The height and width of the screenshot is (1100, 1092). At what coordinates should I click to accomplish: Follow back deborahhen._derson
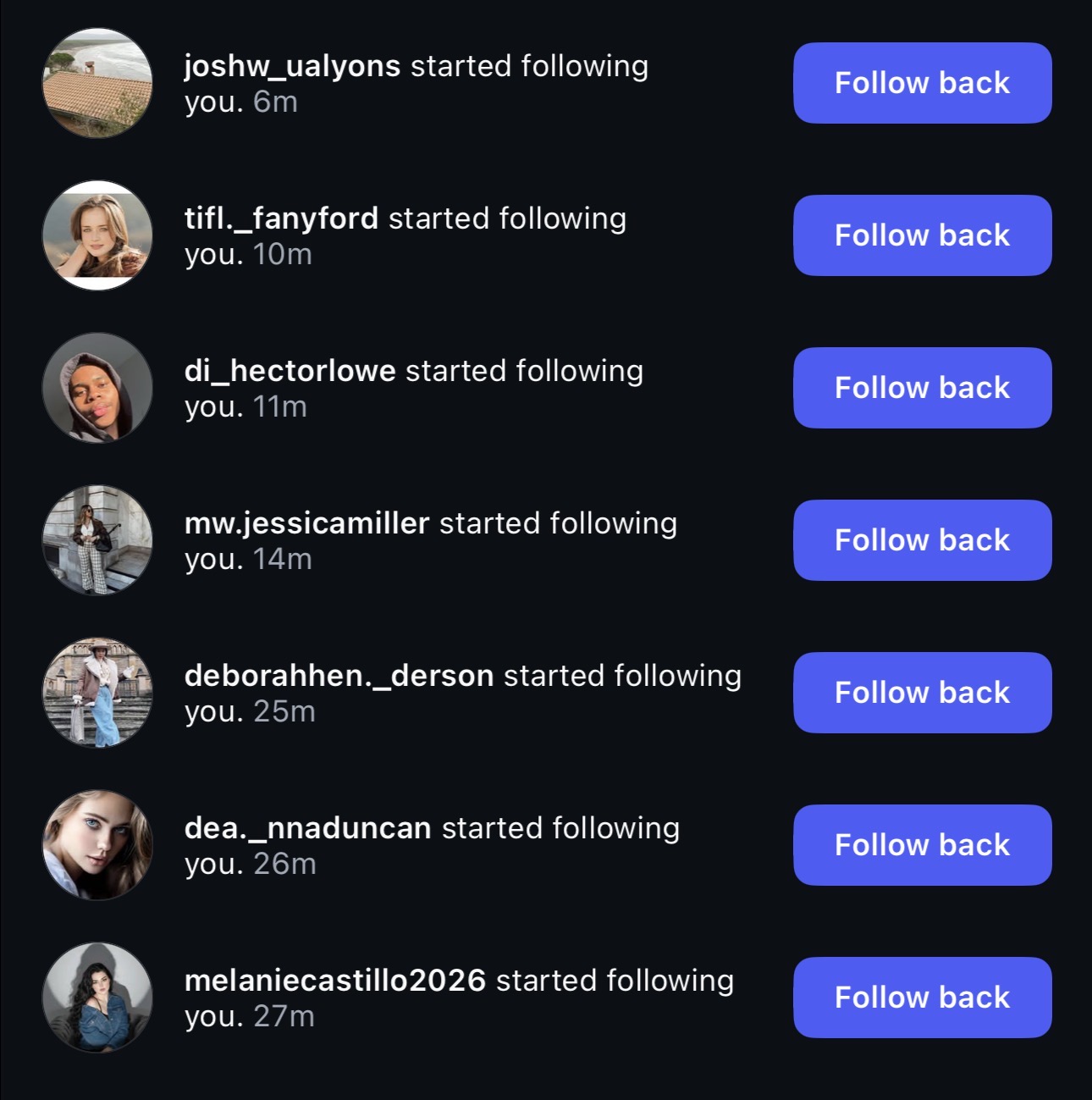coord(922,693)
